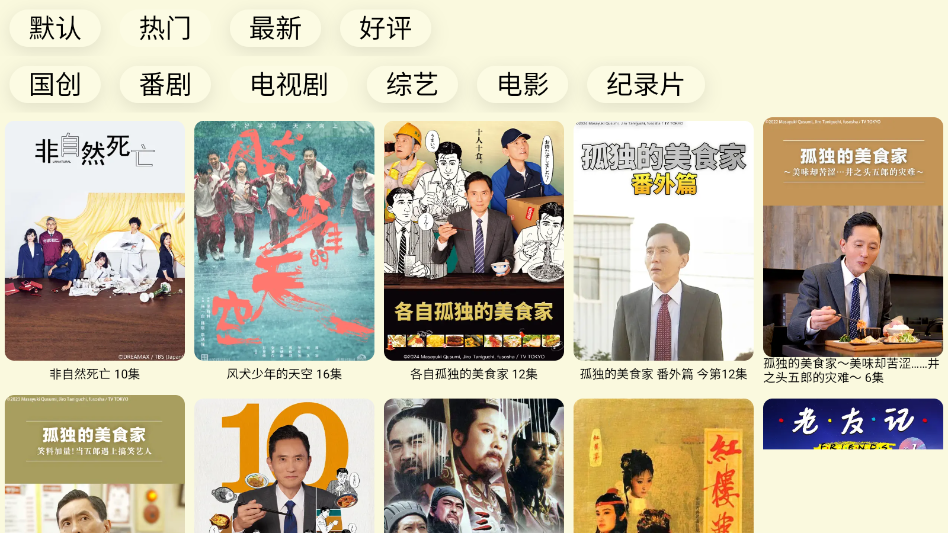
Task: Filter by 番剧 category
Action: tap(165, 84)
